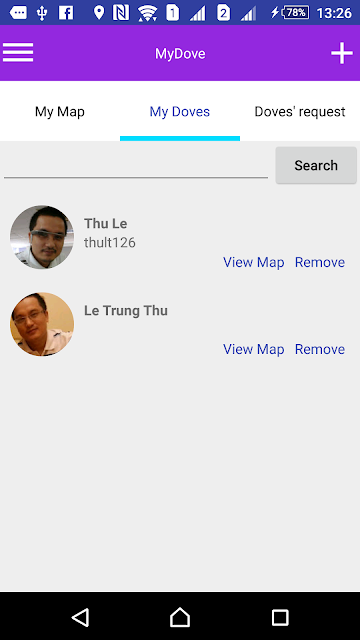The height and width of the screenshot is (640, 360).
Task: View Map for Thu Le
Action: (x=253, y=262)
